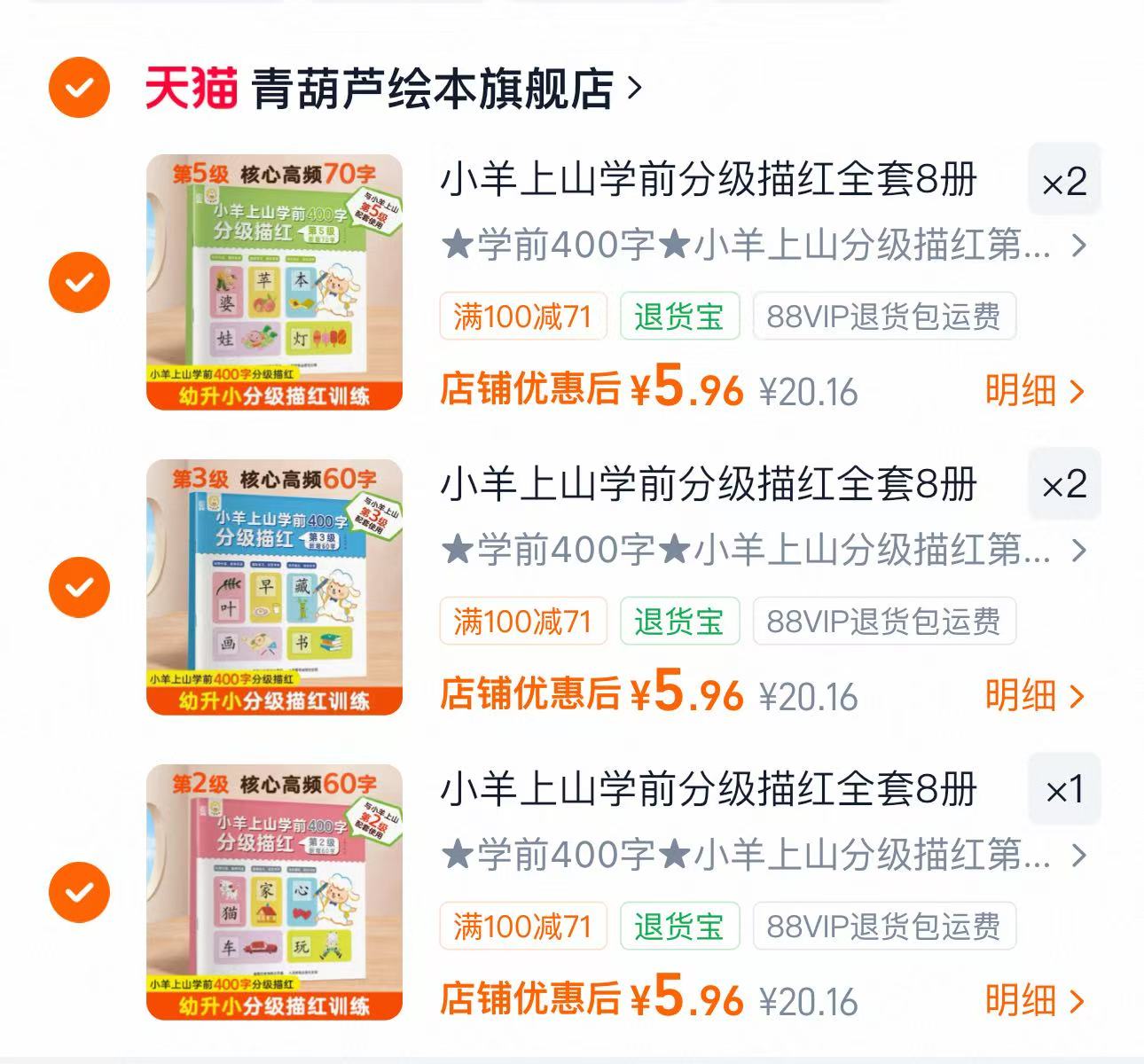
Task: View 明细 price details for 第2级 item
Action: point(1035,1000)
